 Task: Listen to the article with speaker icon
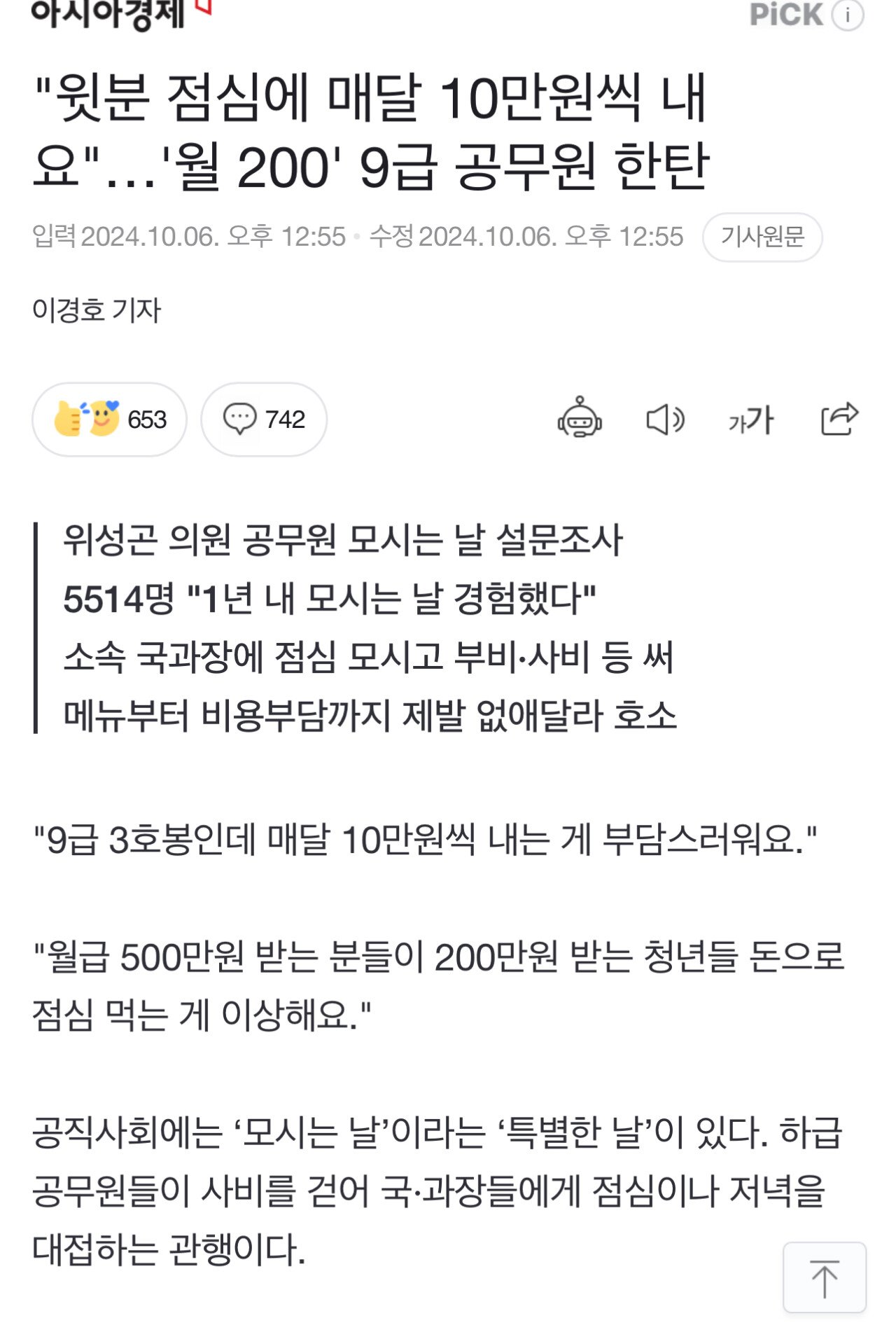(664, 419)
